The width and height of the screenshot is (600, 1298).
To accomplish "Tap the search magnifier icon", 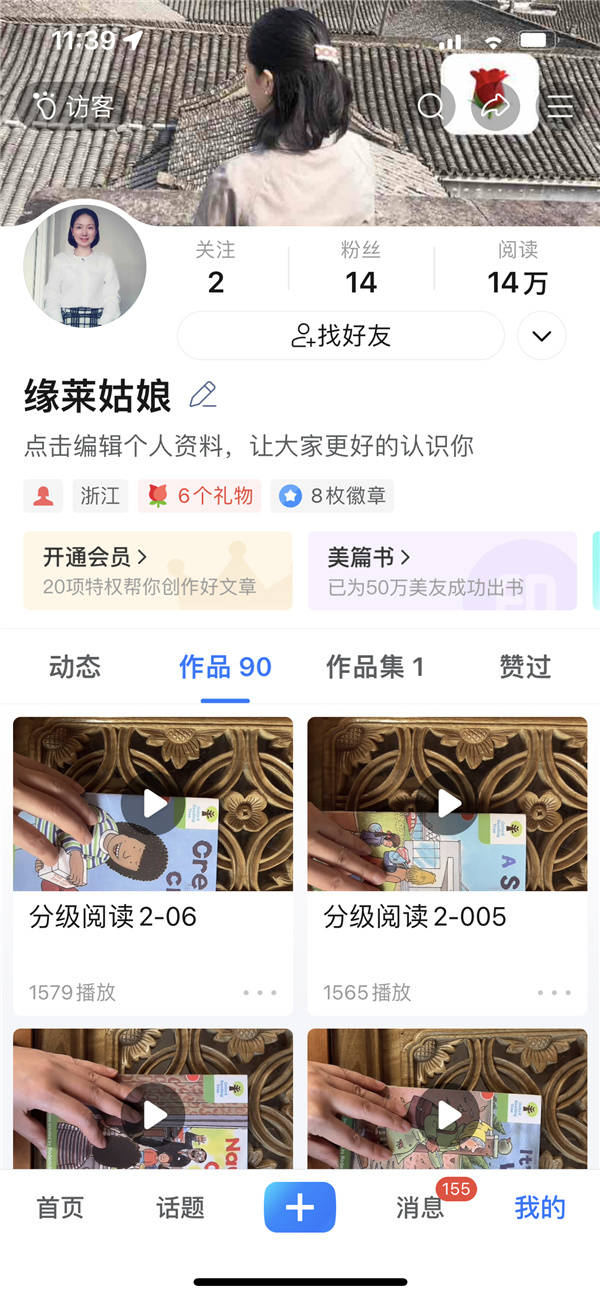I will [430, 106].
